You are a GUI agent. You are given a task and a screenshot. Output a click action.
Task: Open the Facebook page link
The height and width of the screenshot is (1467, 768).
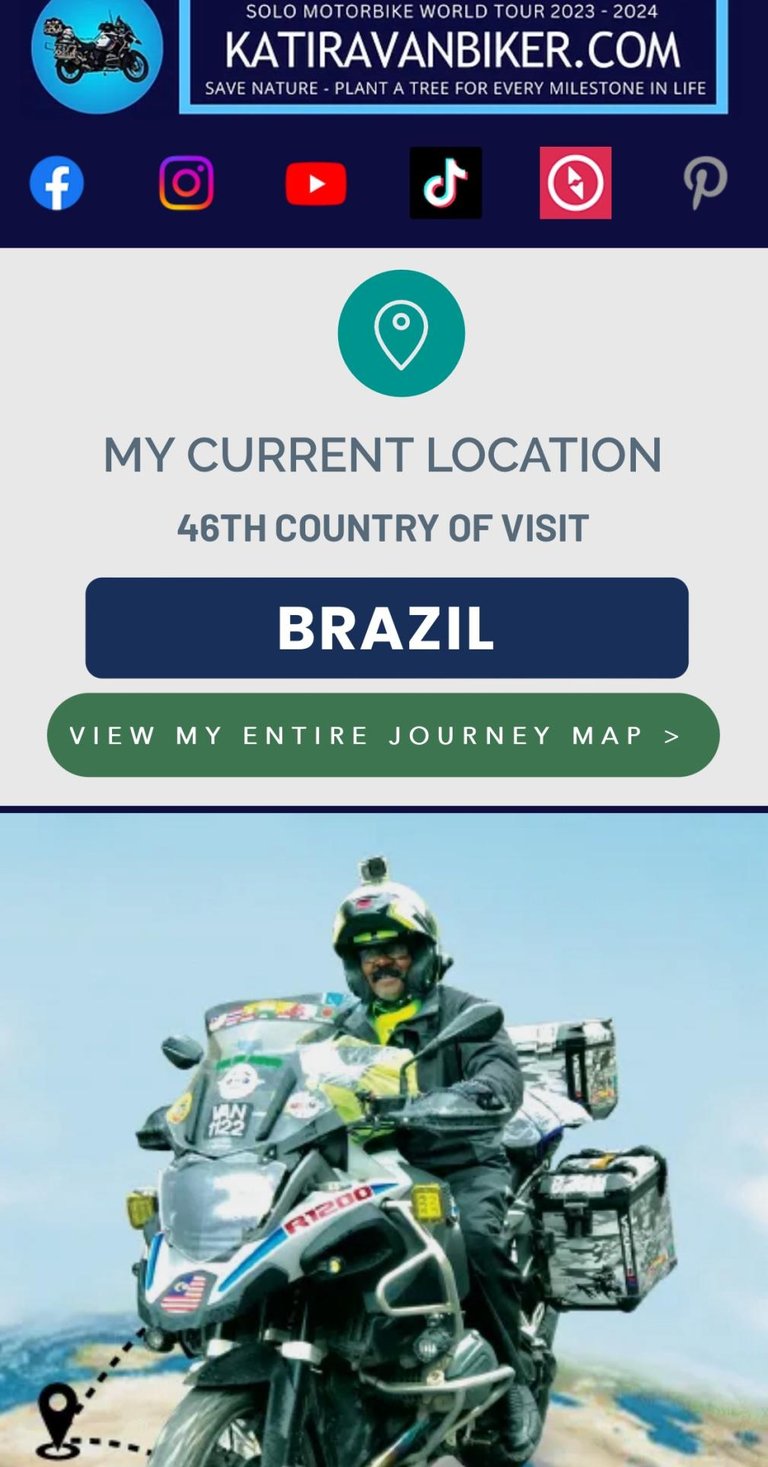(x=57, y=184)
